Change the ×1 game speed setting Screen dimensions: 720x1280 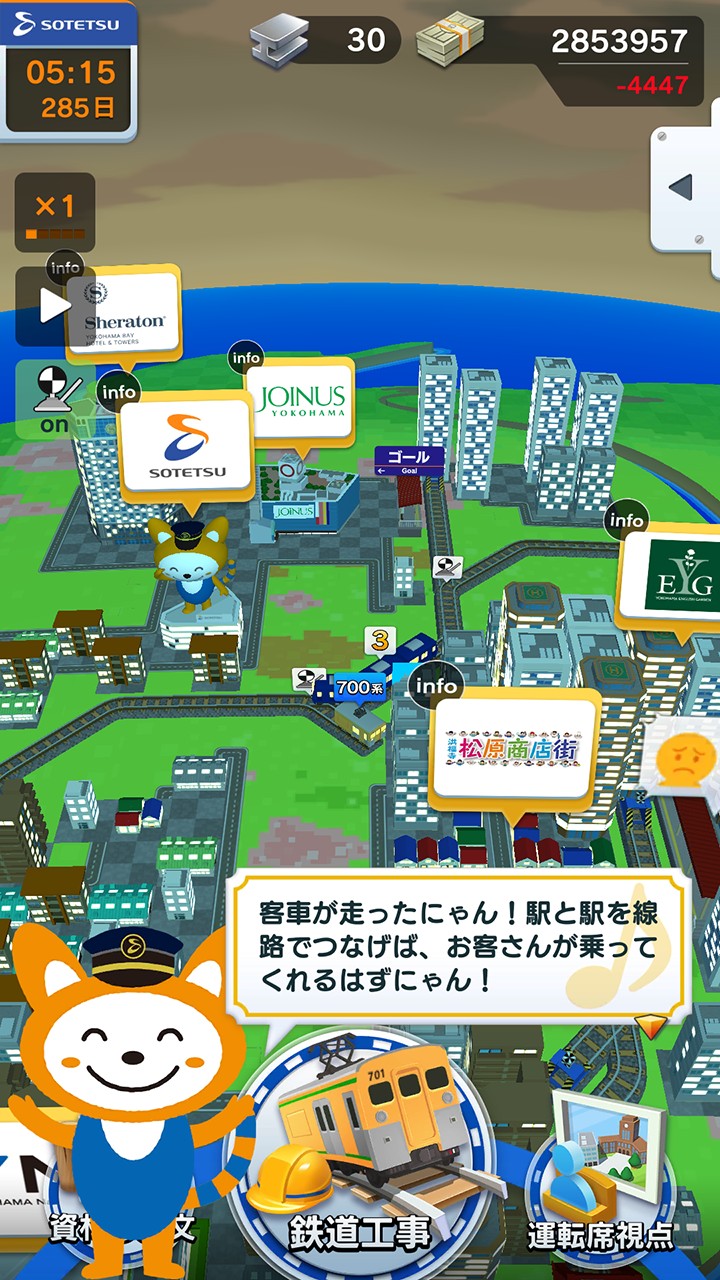pyautogui.click(x=55, y=212)
